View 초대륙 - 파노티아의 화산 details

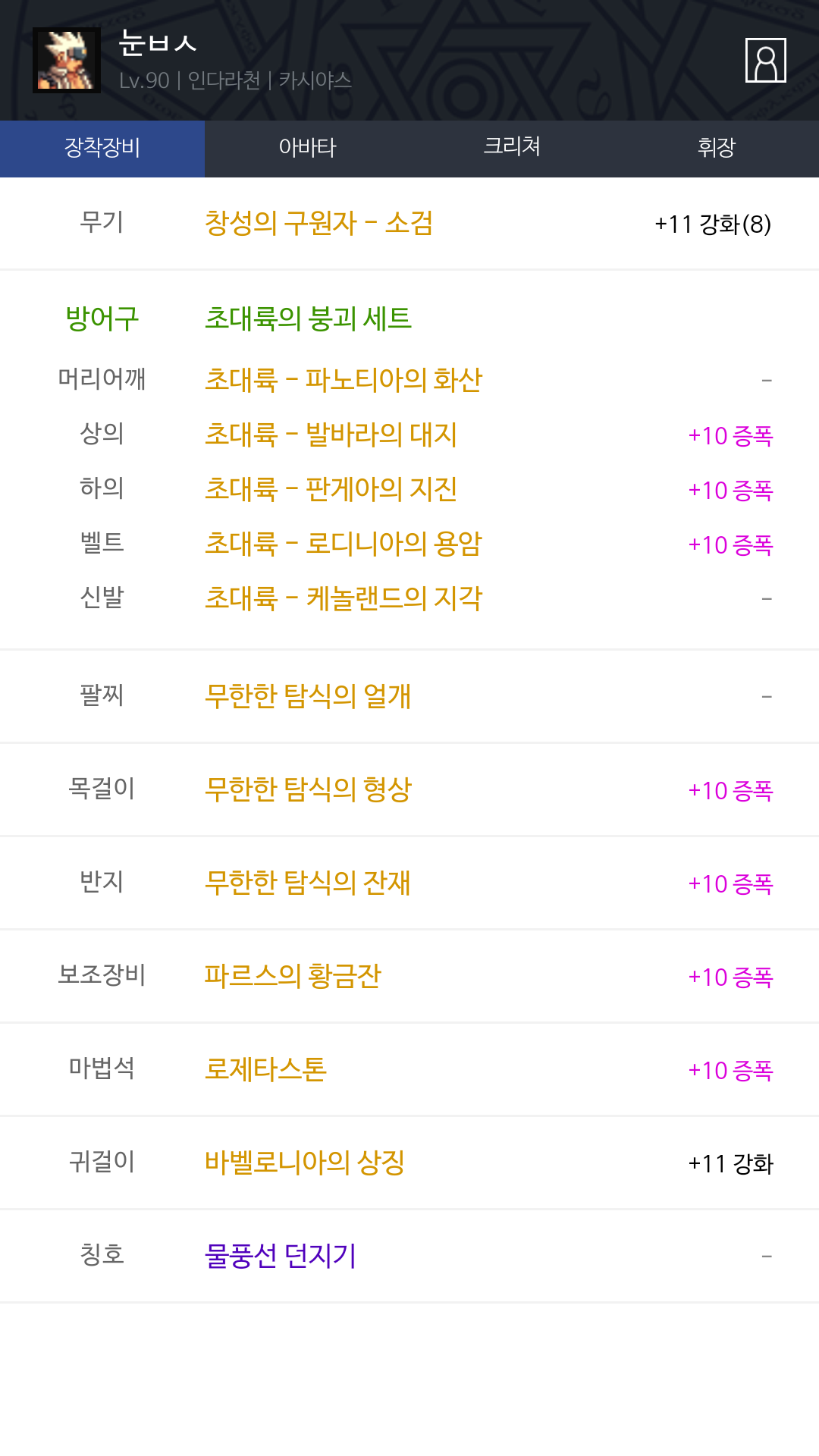(344, 380)
